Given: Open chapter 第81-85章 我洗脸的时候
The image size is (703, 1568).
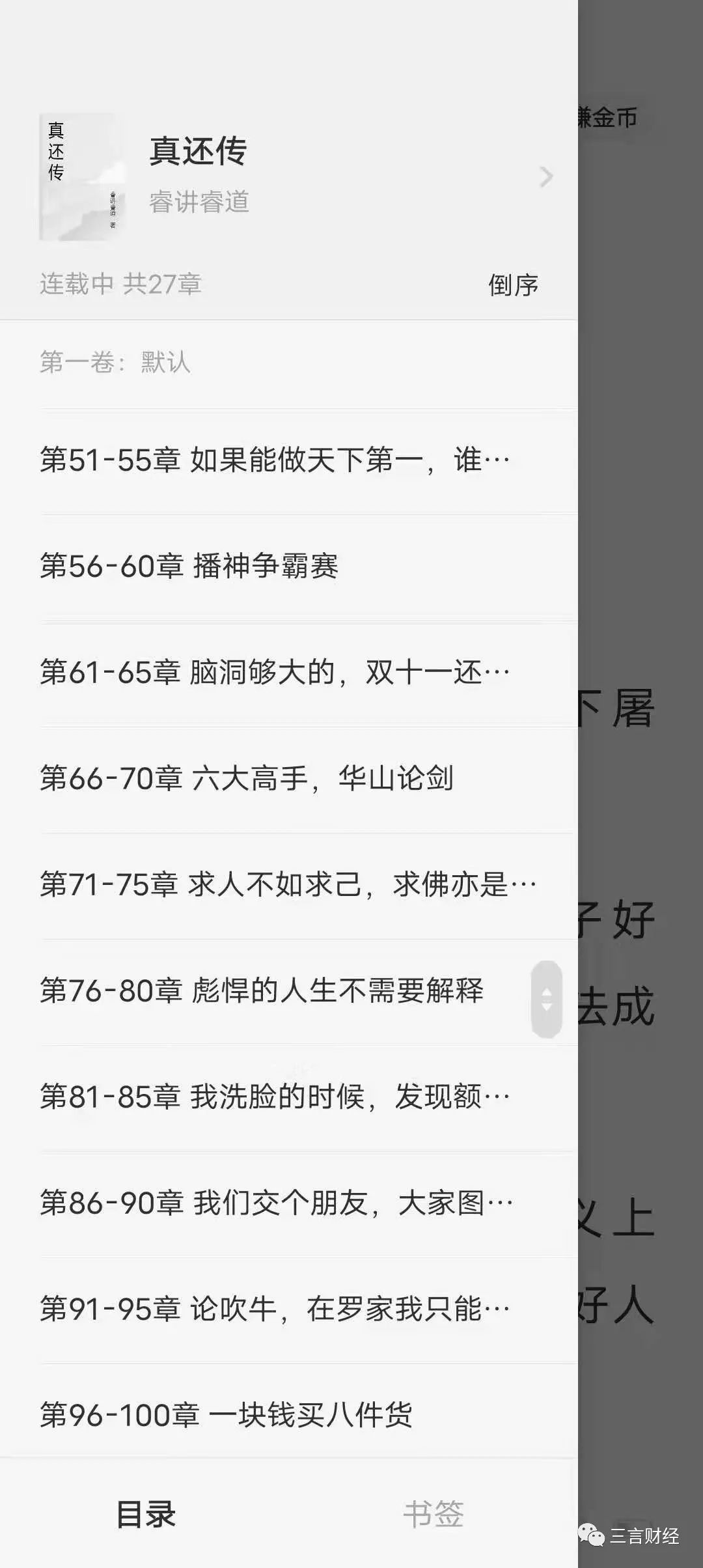Looking at the screenshot, I should pos(275,1097).
